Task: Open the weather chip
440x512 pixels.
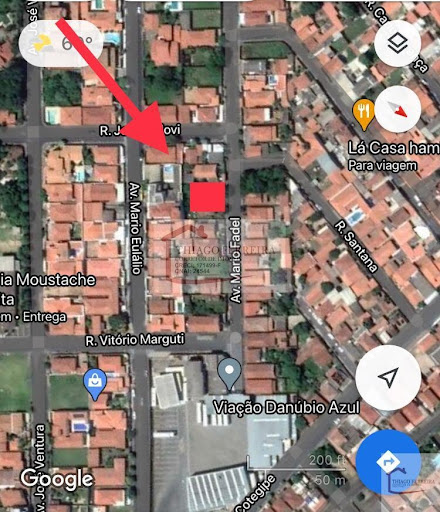Action: 61,44
